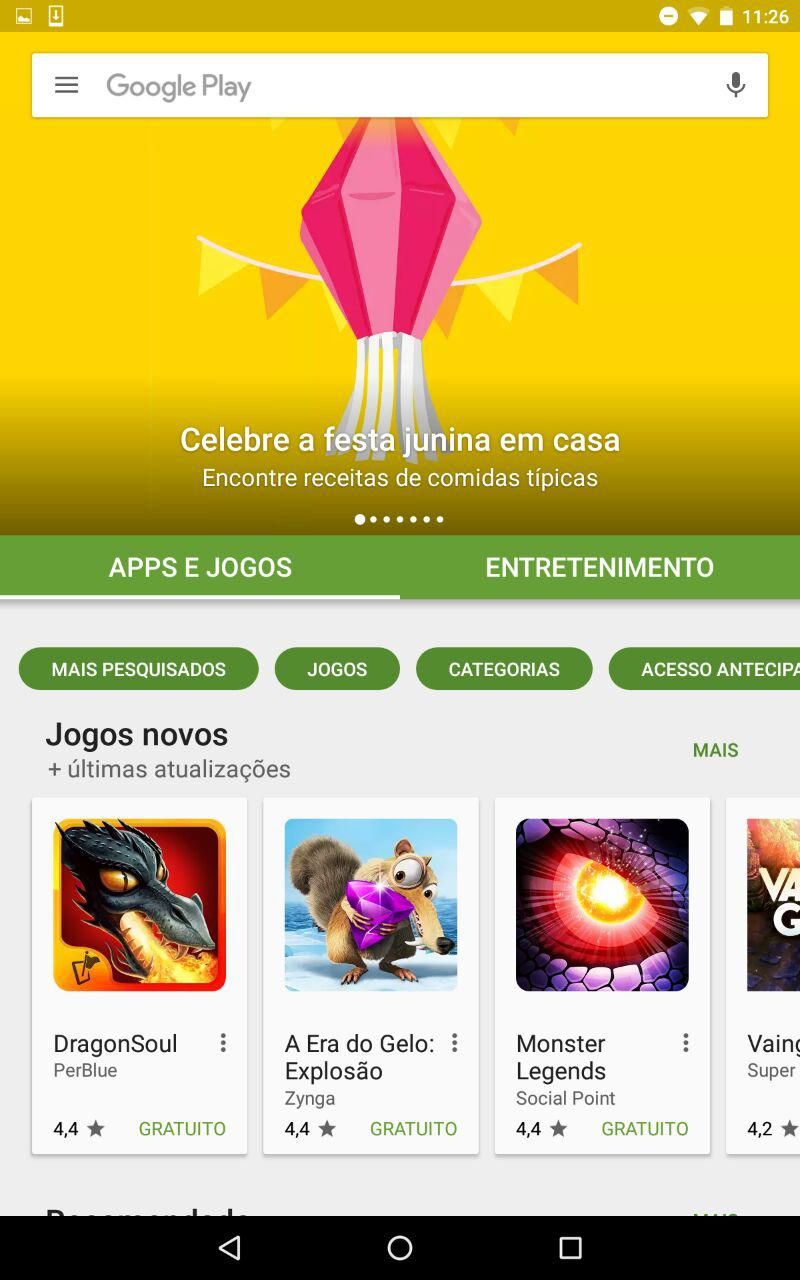
Task: Open the DragonSoul game card
Action: (x=139, y=905)
